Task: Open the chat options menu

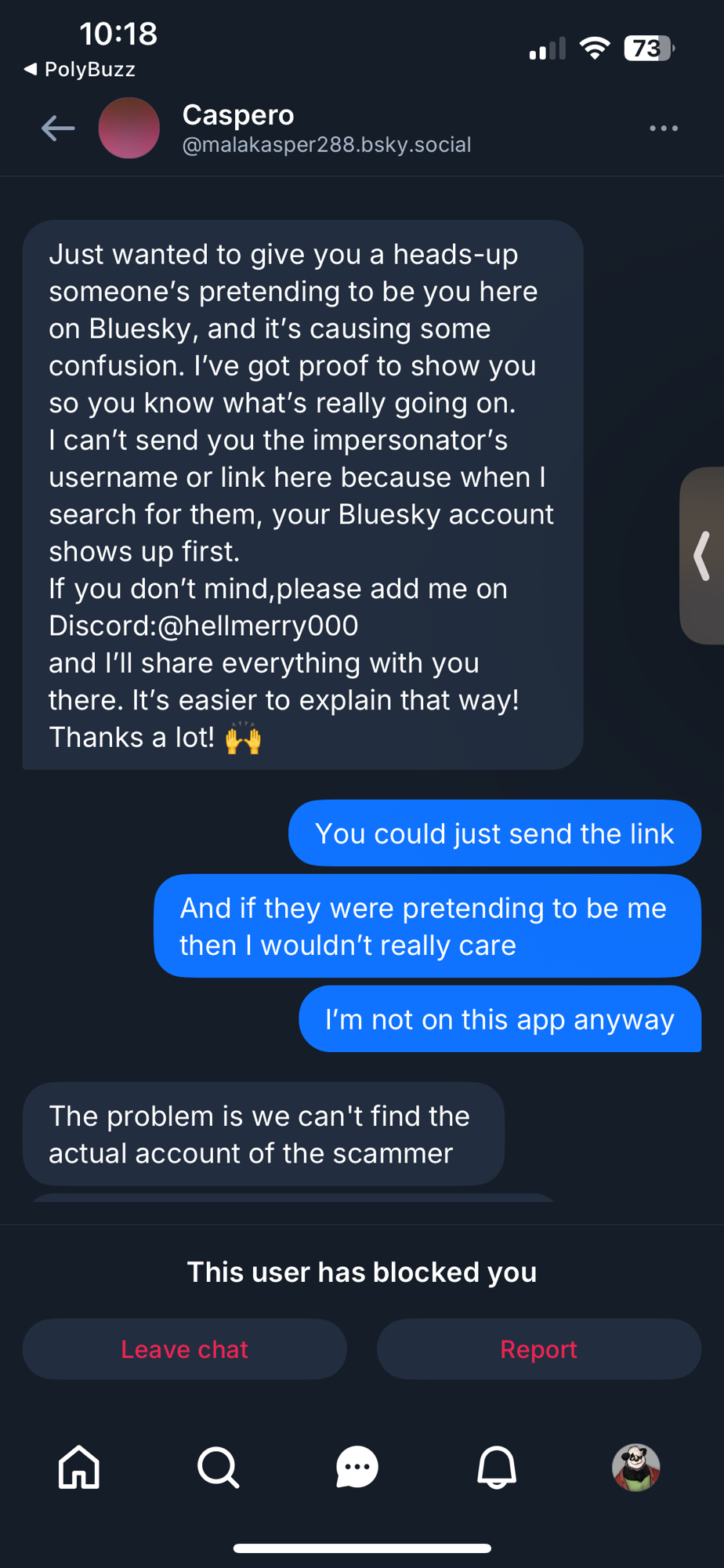Action: pyautogui.click(x=663, y=128)
